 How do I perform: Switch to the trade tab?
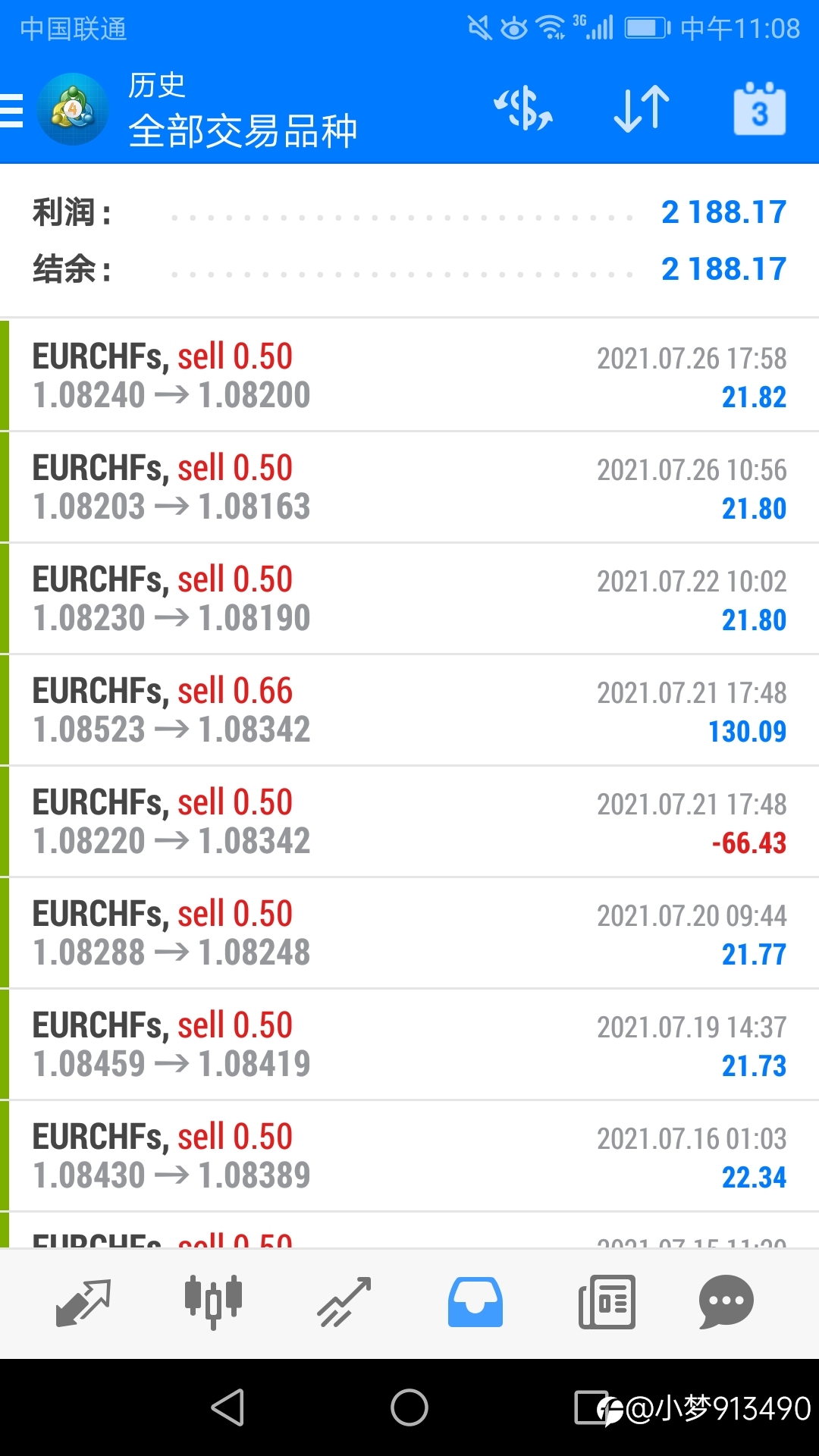pyautogui.click(x=344, y=1303)
